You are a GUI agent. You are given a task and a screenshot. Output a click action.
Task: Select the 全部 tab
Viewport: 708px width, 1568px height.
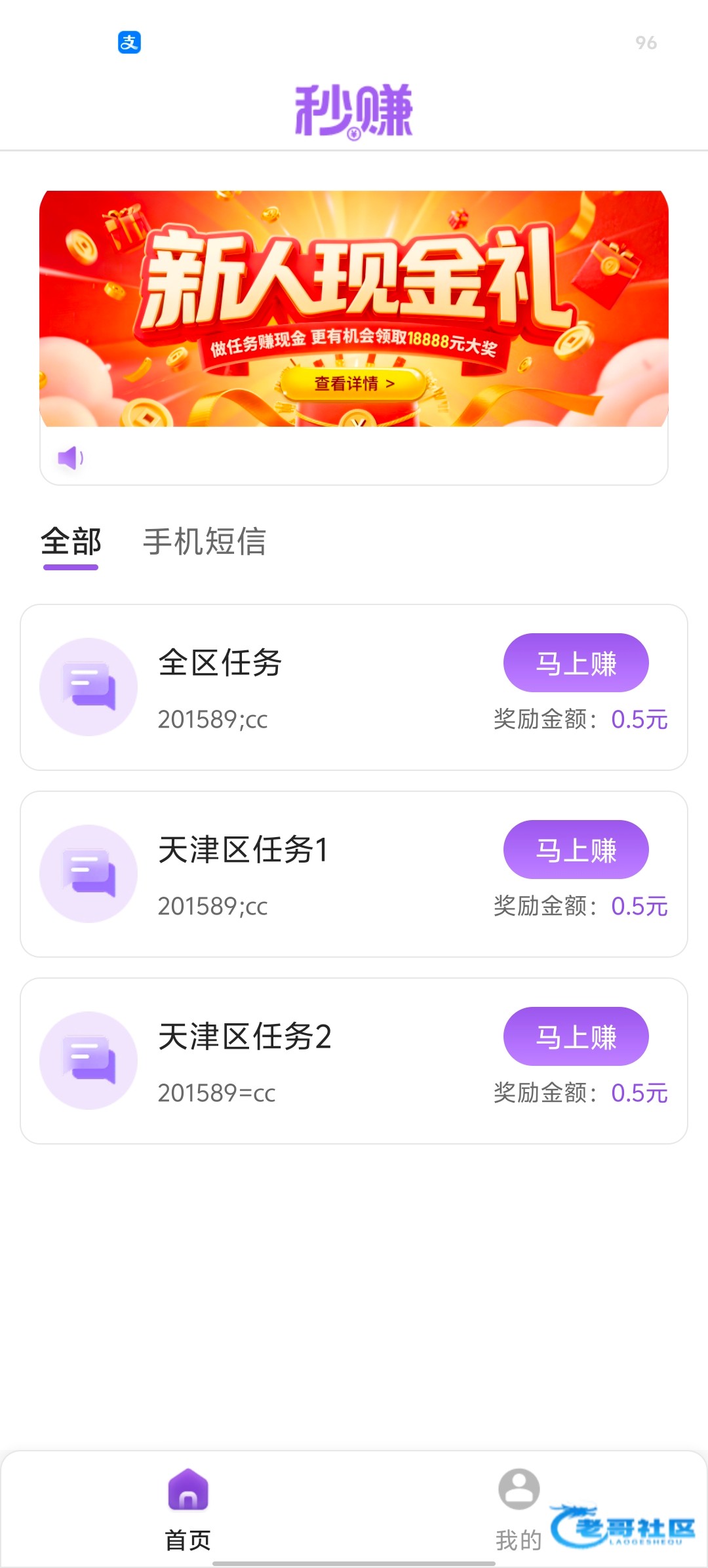(71, 541)
